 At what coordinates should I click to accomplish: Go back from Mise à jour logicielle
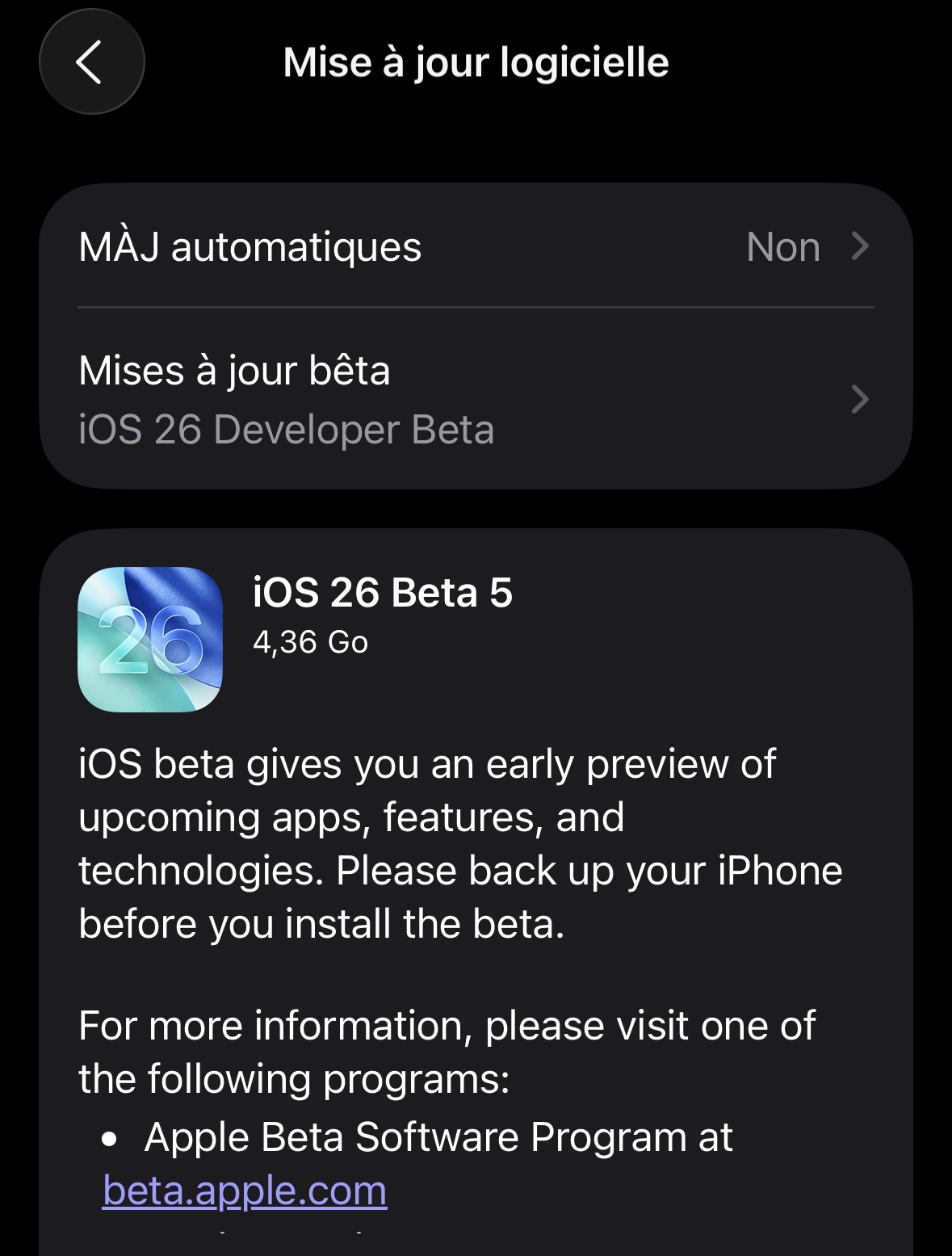coord(91,62)
